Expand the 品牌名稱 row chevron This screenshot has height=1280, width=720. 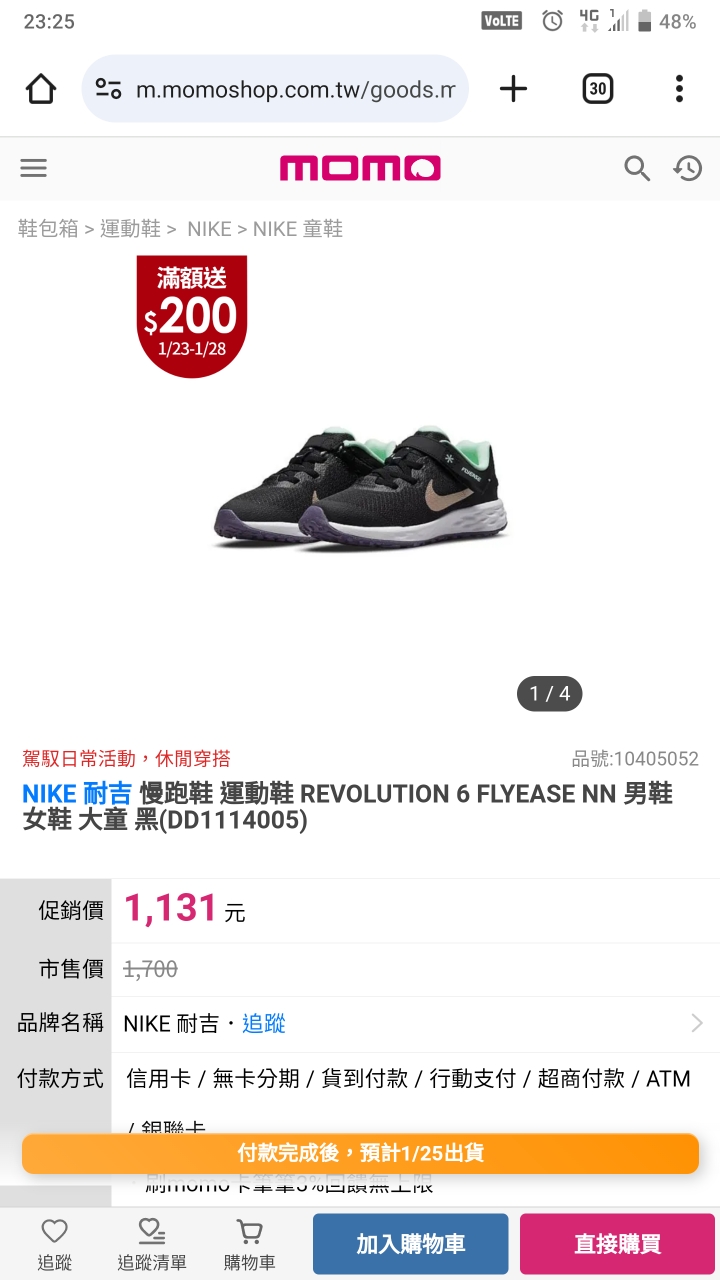click(x=696, y=1023)
